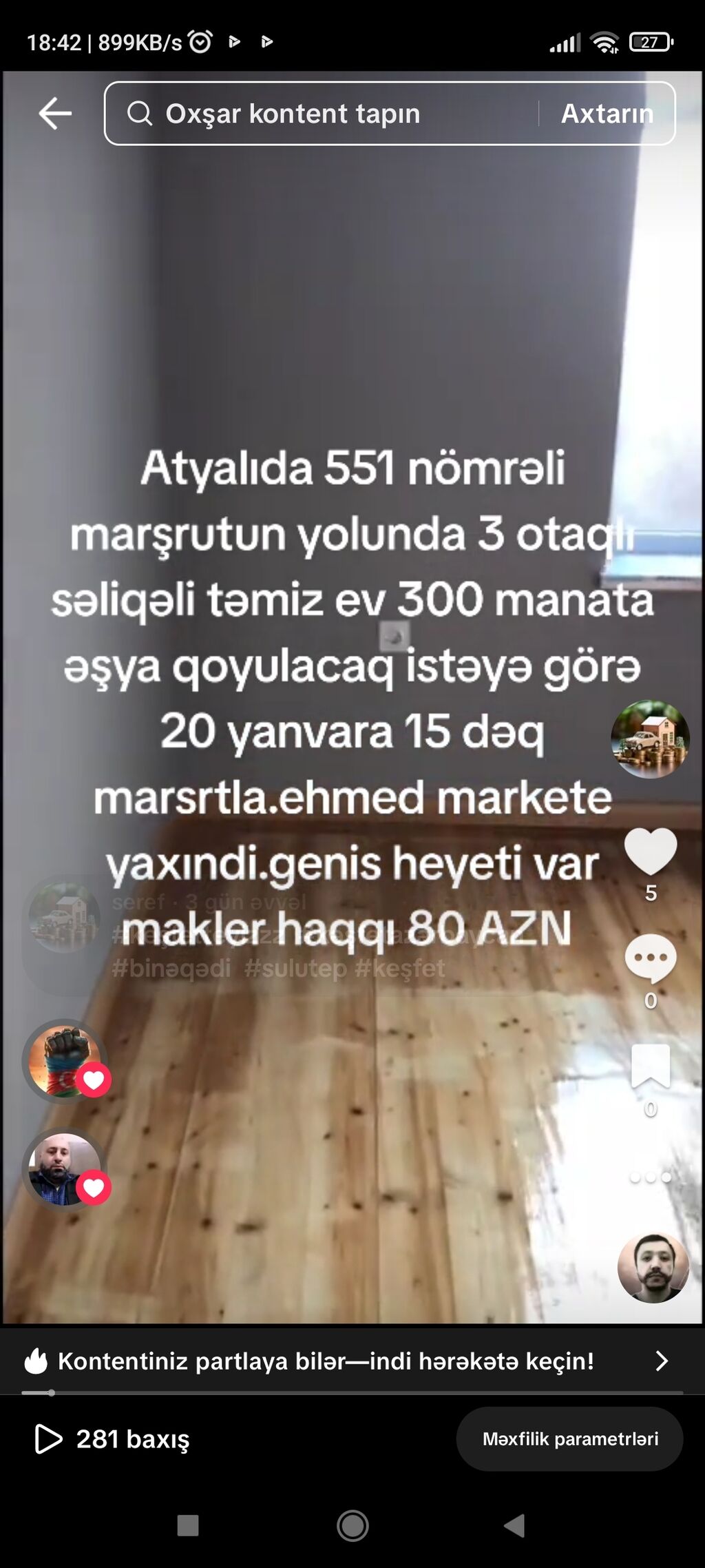Open the comments bubble
This screenshot has height=1568, width=705.
[650, 958]
